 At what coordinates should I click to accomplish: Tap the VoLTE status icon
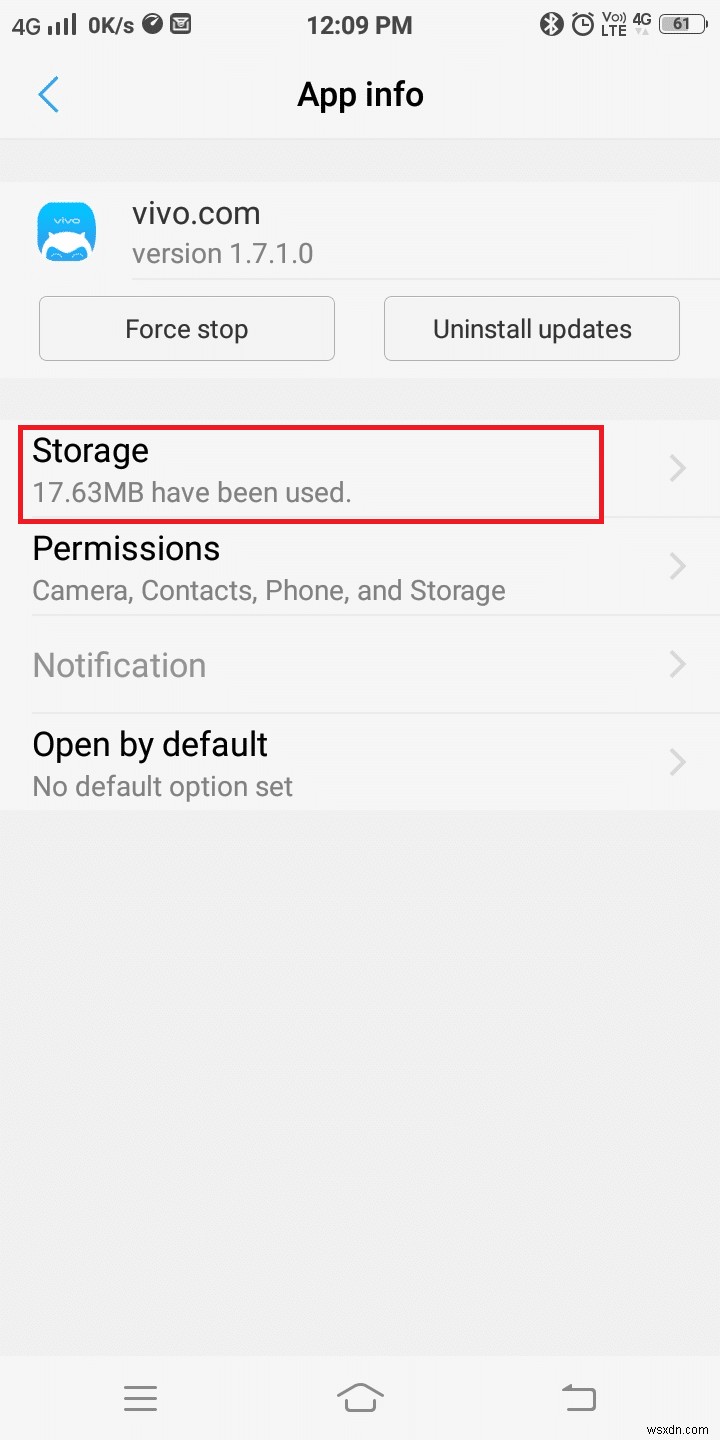[613, 24]
